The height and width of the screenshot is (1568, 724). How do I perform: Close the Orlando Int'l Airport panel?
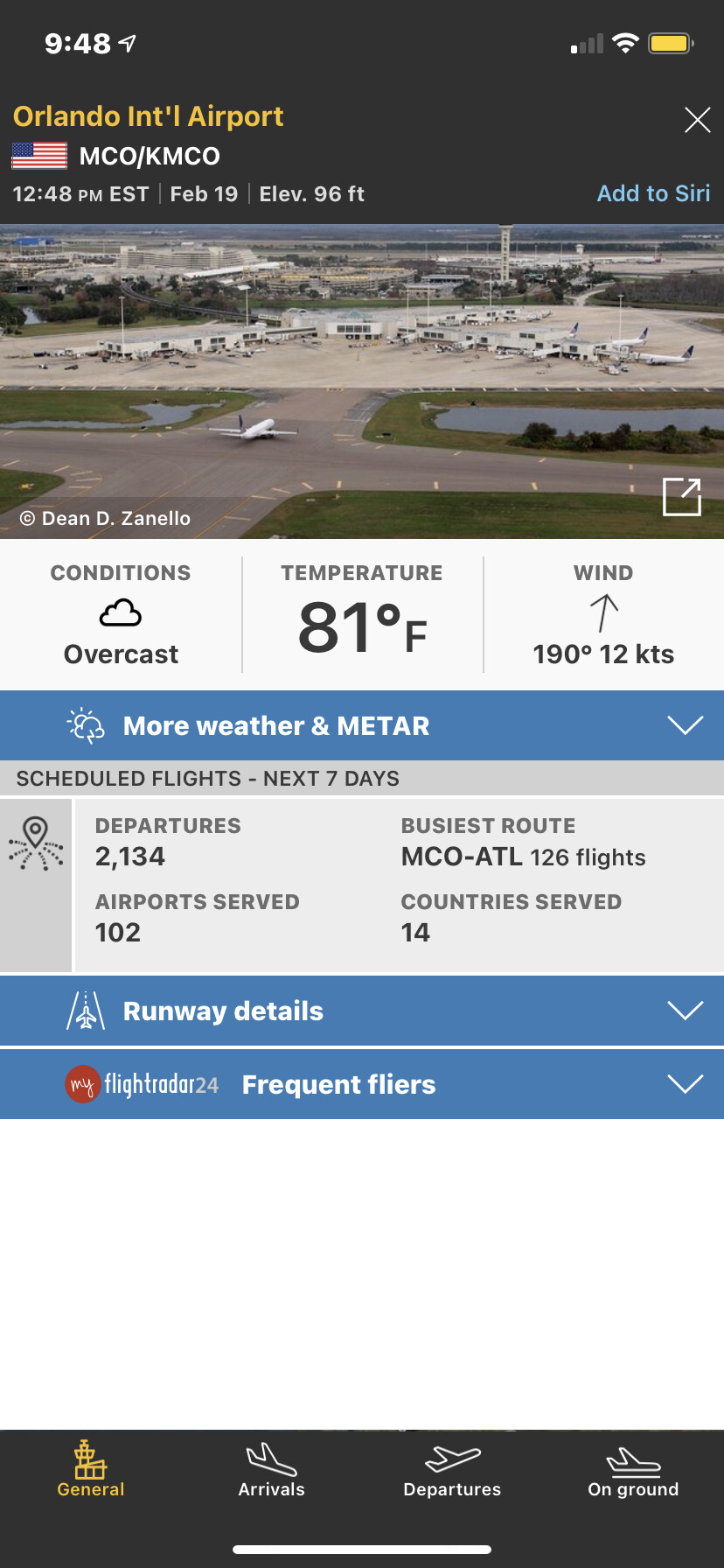[x=697, y=120]
